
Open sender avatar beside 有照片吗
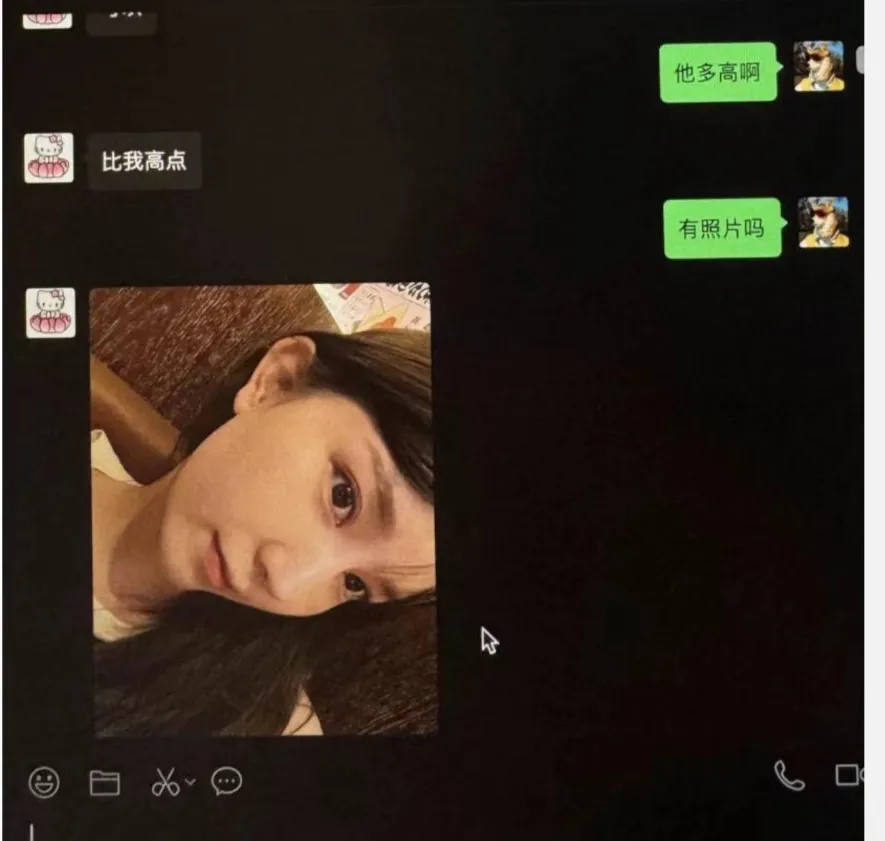[823, 224]
